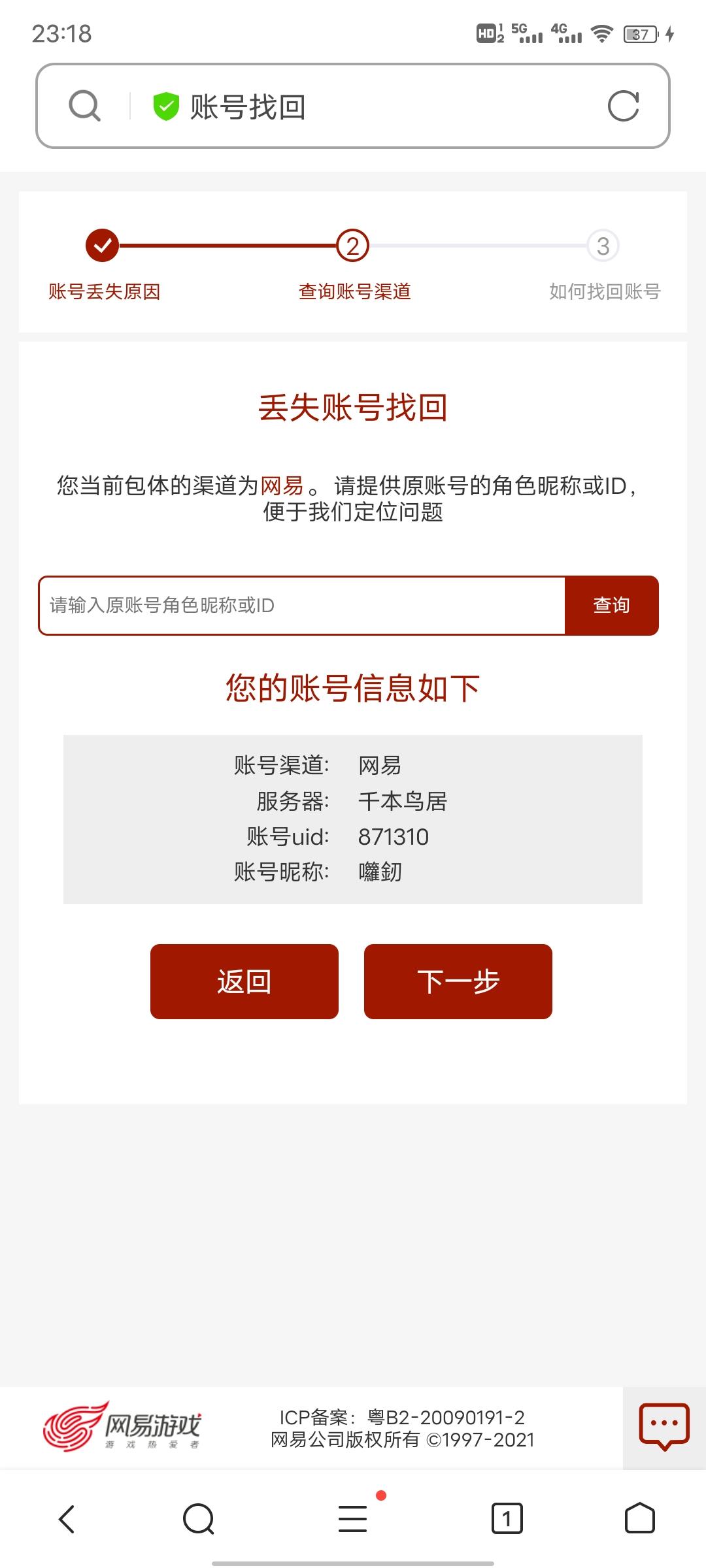The image size is (706, 1568).
Task: Open the browser hamburger menu
Action: [353, 1518]
